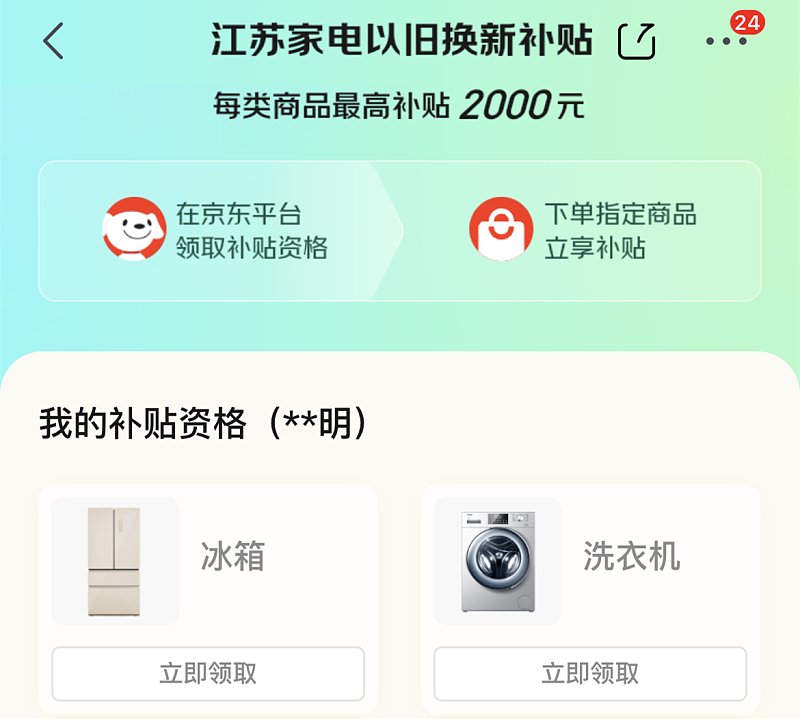Share this subsidy page
The image size is (800, 719).
coord(637,41)
